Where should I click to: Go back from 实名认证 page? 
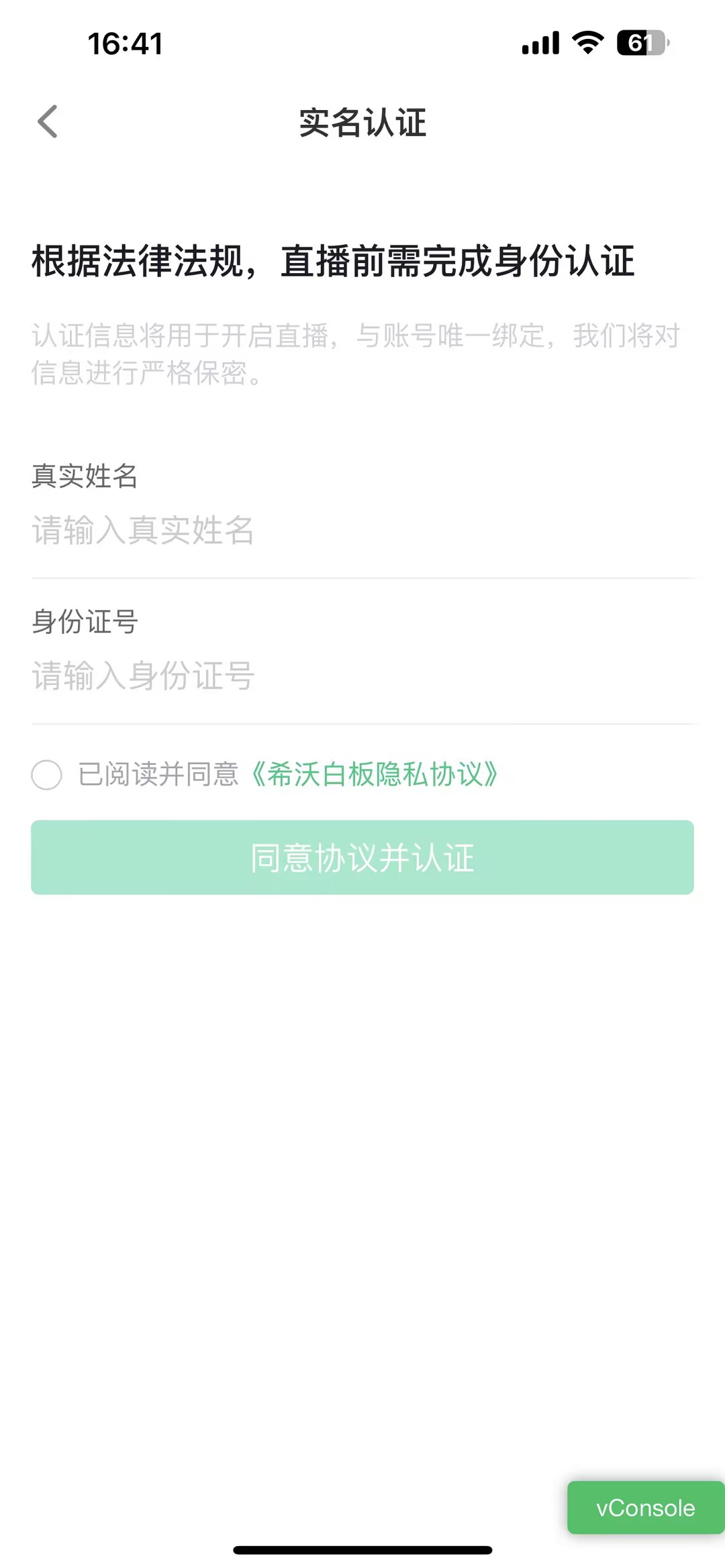click(48, 122)
